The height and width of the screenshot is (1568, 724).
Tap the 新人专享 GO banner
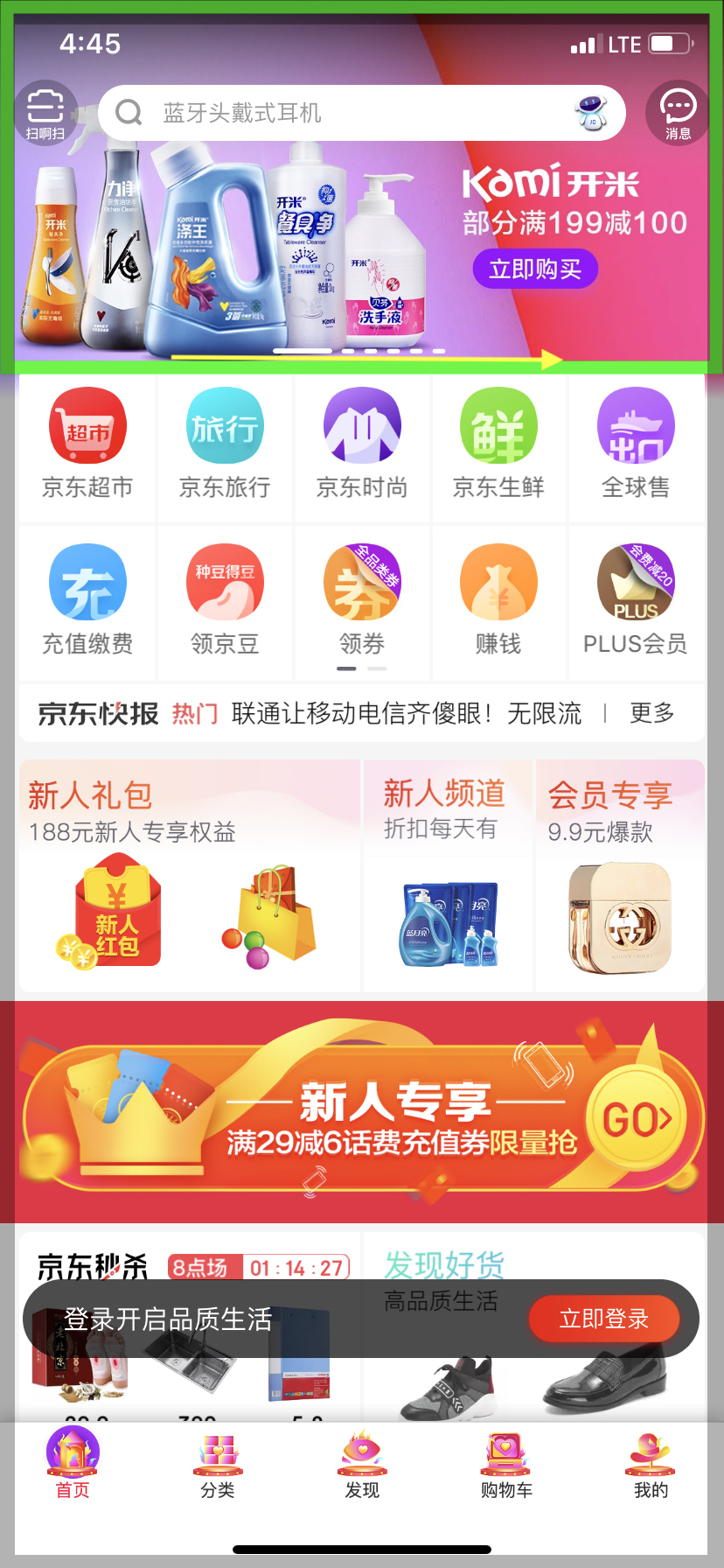pyautogui.click(x=362, y=1113)
